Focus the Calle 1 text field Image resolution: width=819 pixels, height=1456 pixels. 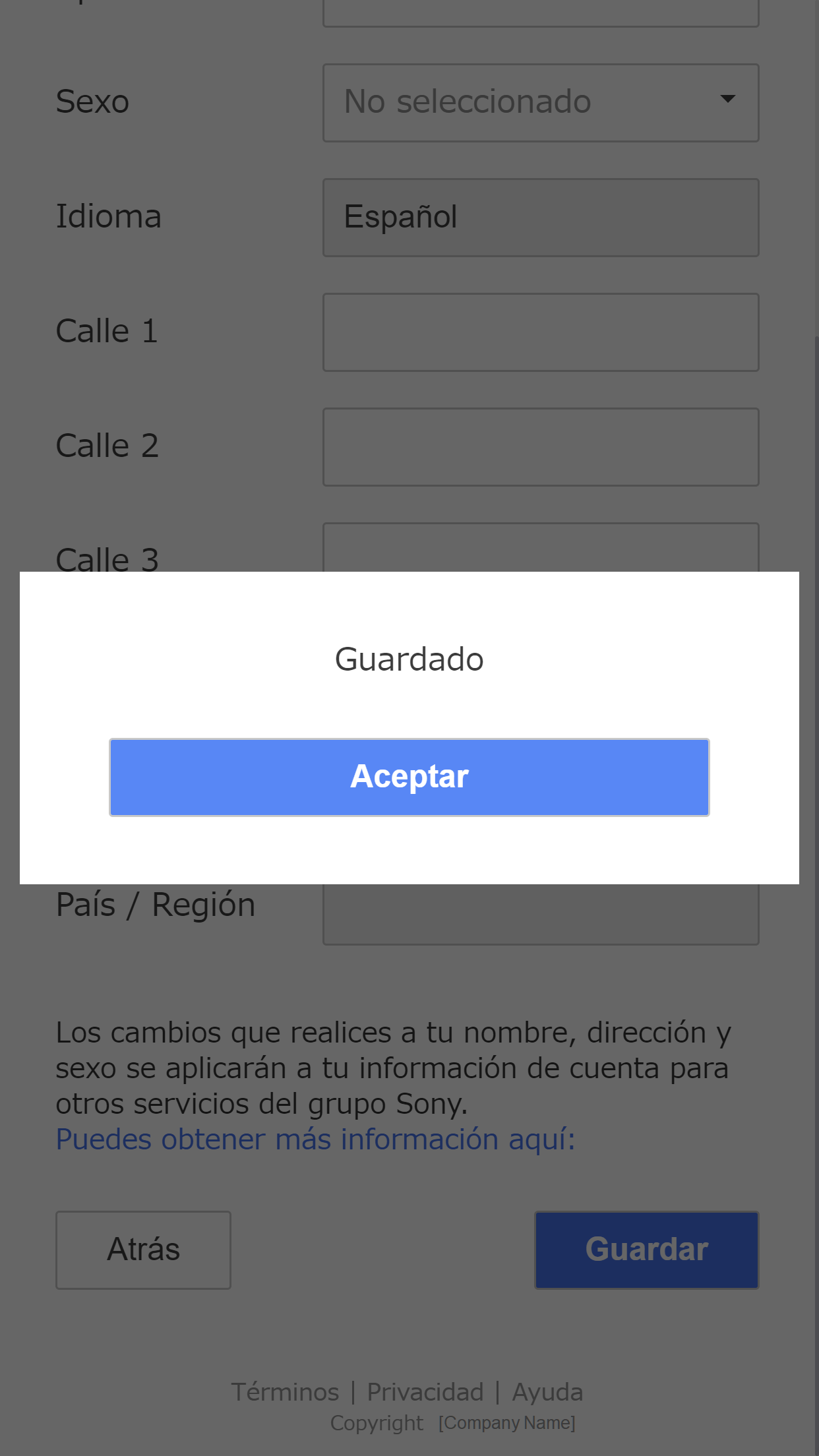click(x=540, y=332)
